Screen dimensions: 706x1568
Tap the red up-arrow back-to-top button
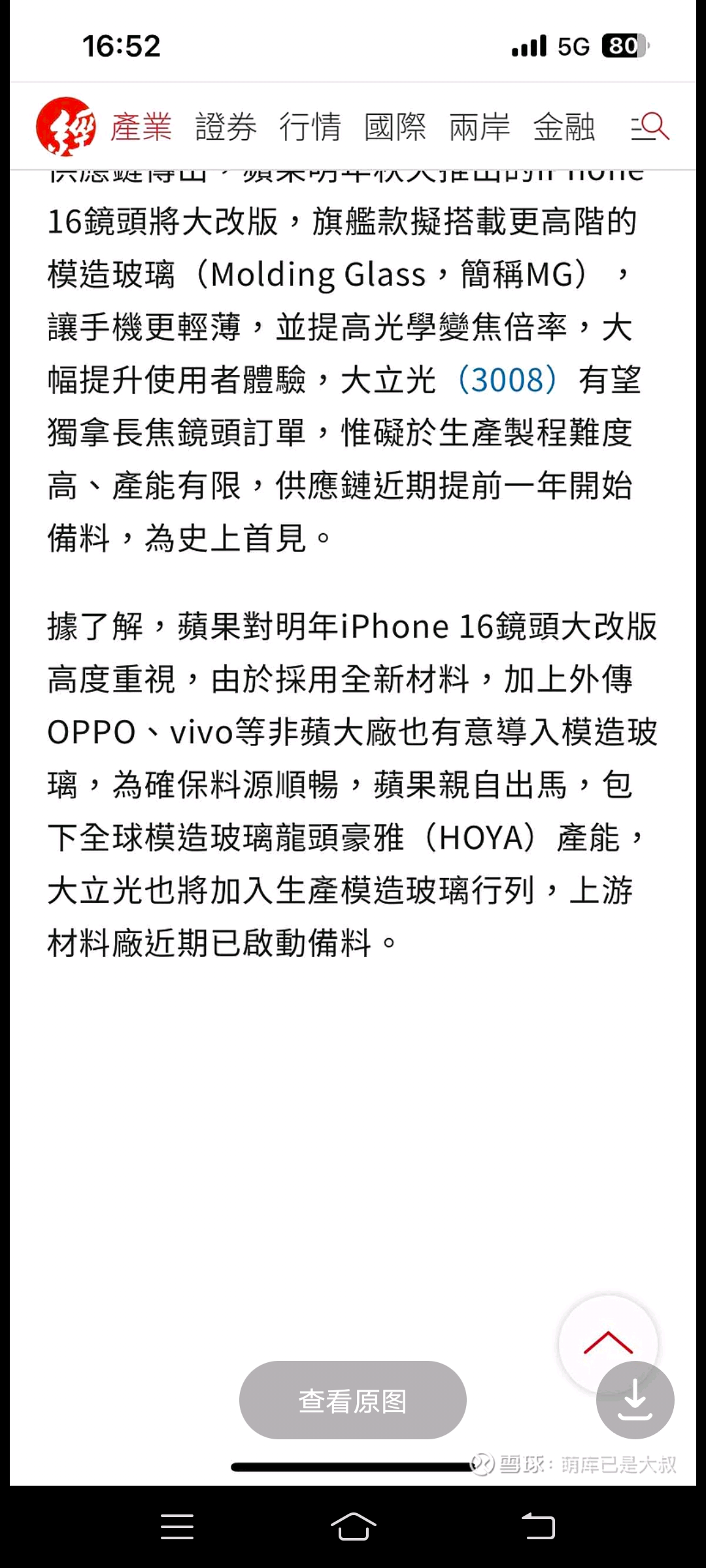click(x=608, y=1344)
